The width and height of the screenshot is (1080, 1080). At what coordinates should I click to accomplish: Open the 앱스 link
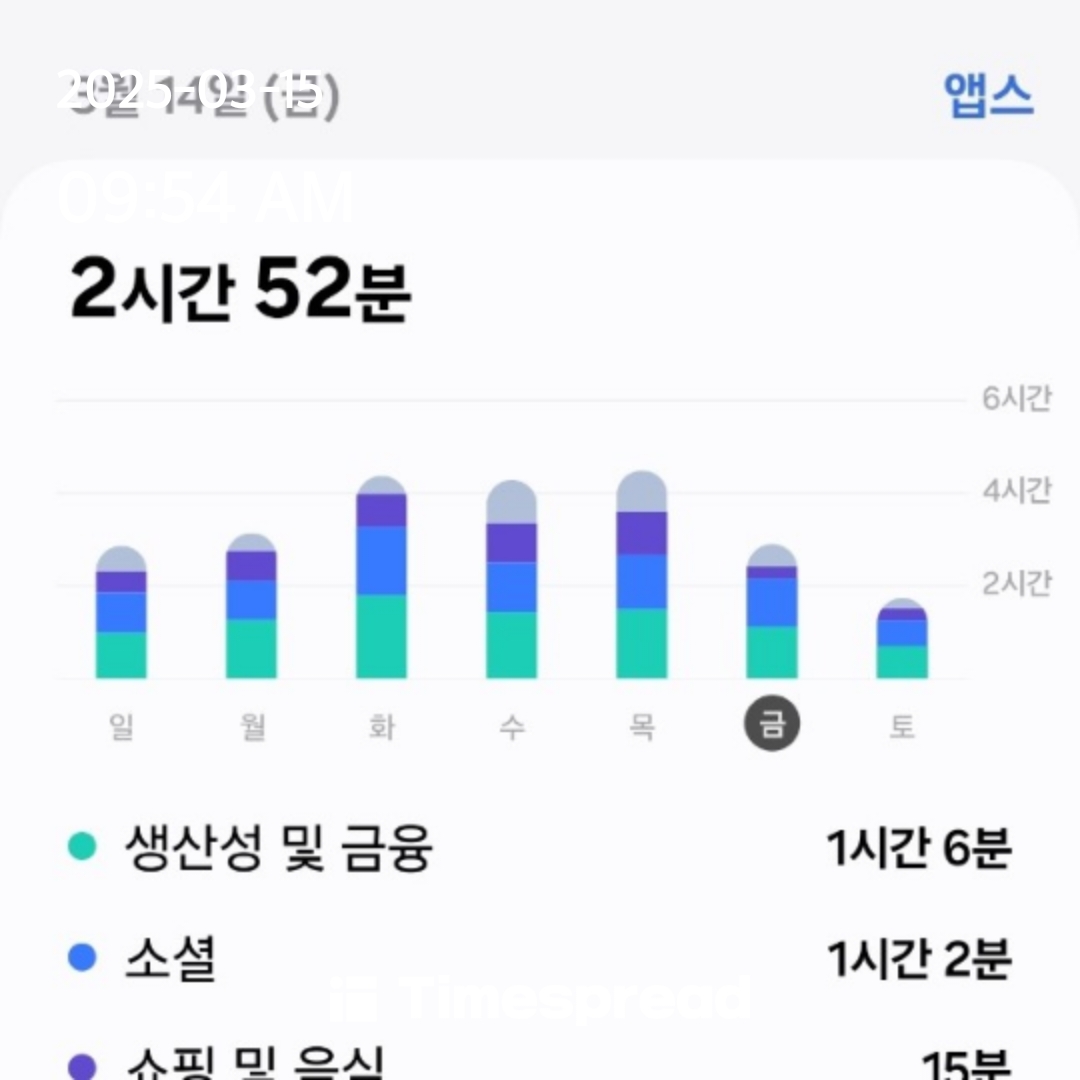(x=987, y=96)
